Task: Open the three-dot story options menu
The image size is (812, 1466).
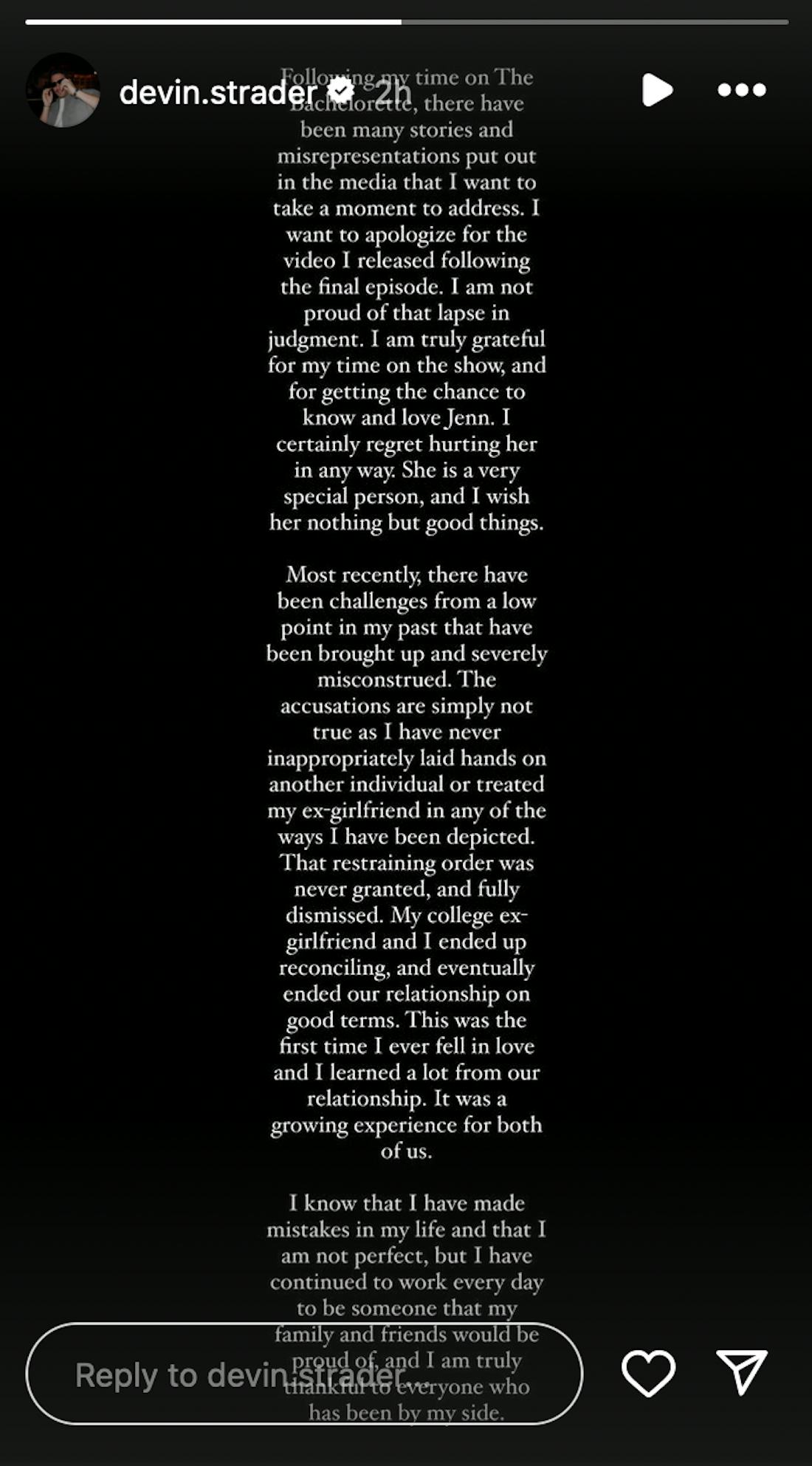Action: point(742,90)
